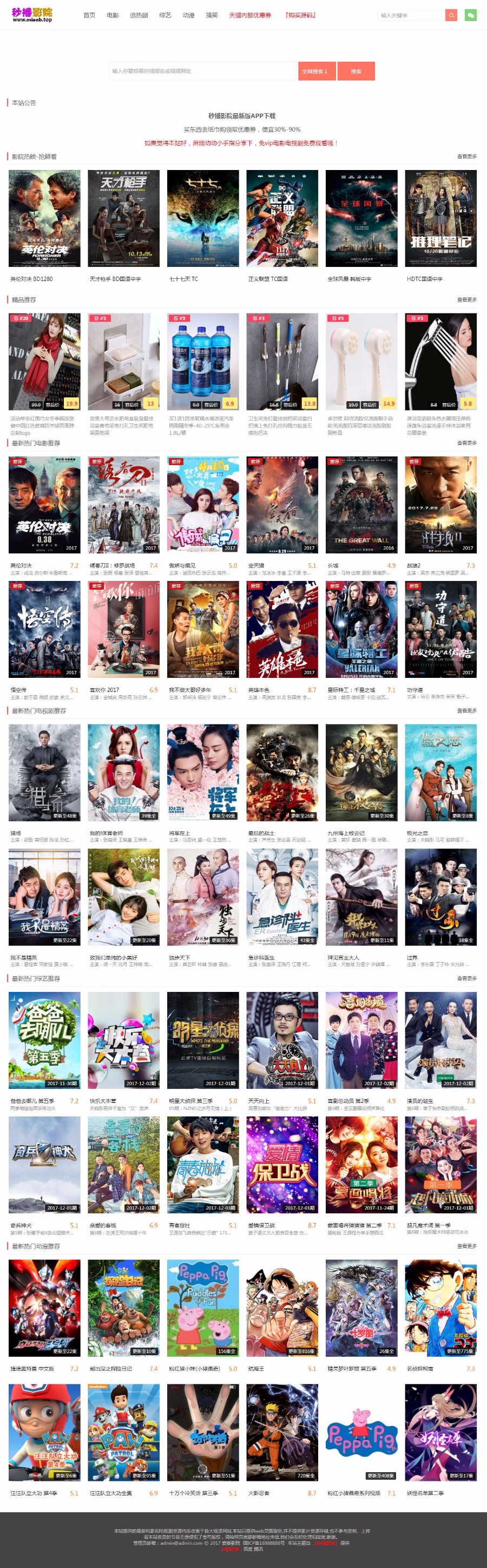Viewport: 487px width, 1568px height.
Task: Open the 喜欢你 2017 movie card
Action: click(x=123, y=629)
